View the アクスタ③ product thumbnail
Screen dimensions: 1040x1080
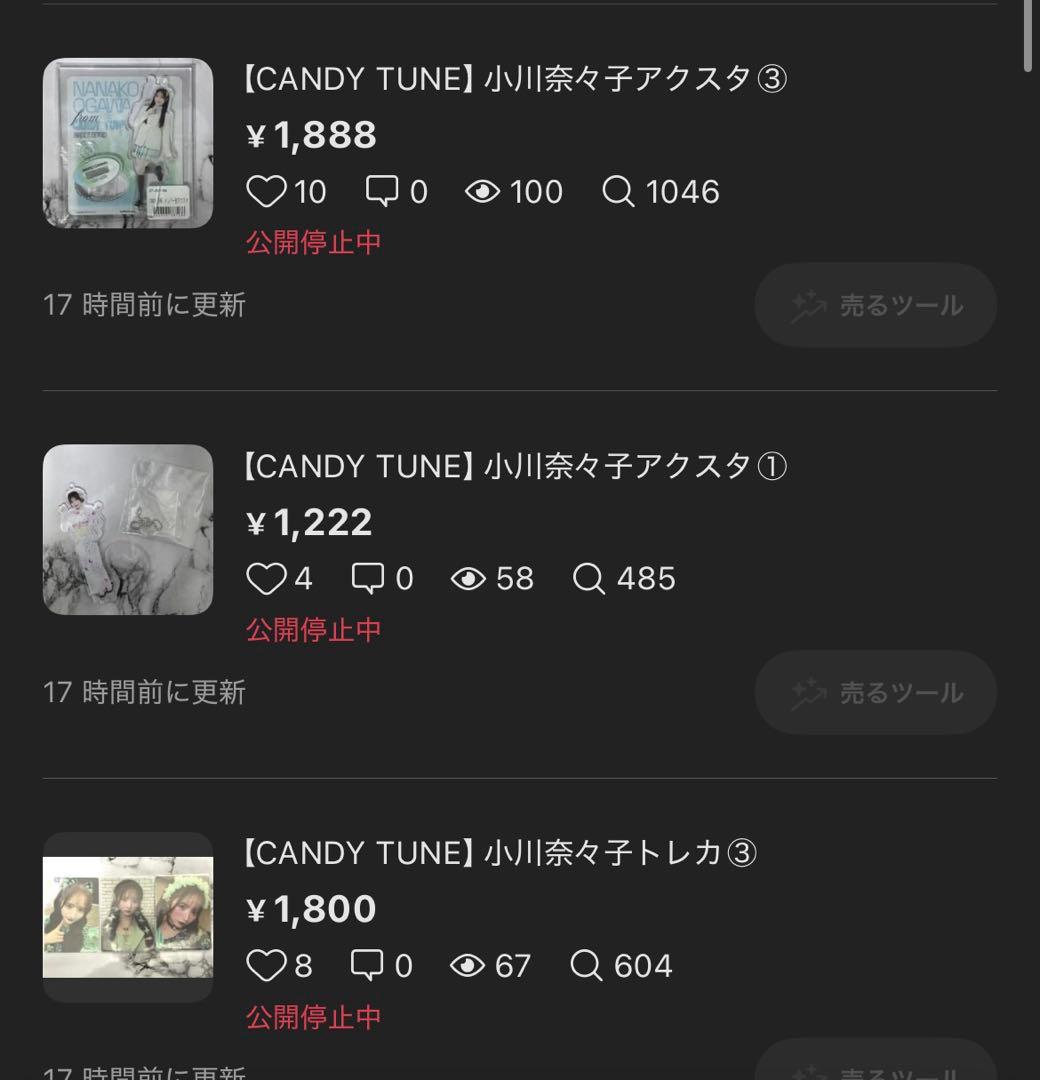(x=128, y=143)
